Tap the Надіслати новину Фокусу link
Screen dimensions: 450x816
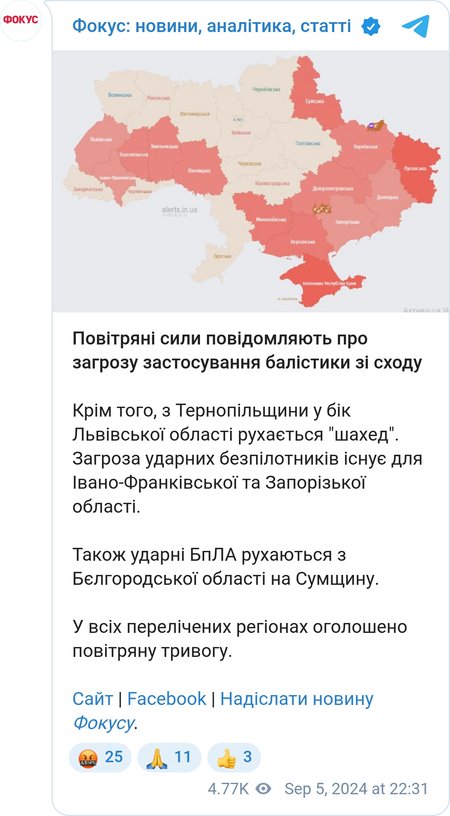click(223, 711)
